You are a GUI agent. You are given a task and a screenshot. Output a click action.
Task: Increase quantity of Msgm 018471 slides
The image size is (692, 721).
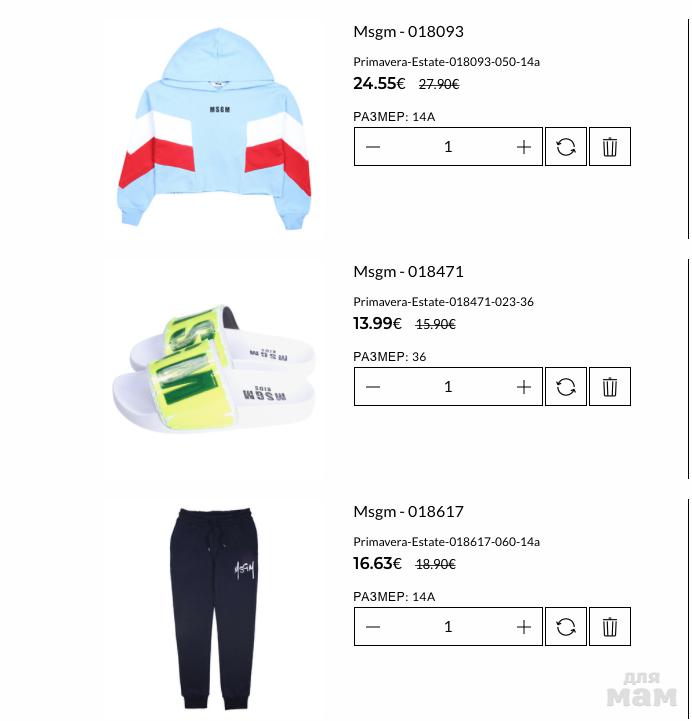tap(523, 387)
